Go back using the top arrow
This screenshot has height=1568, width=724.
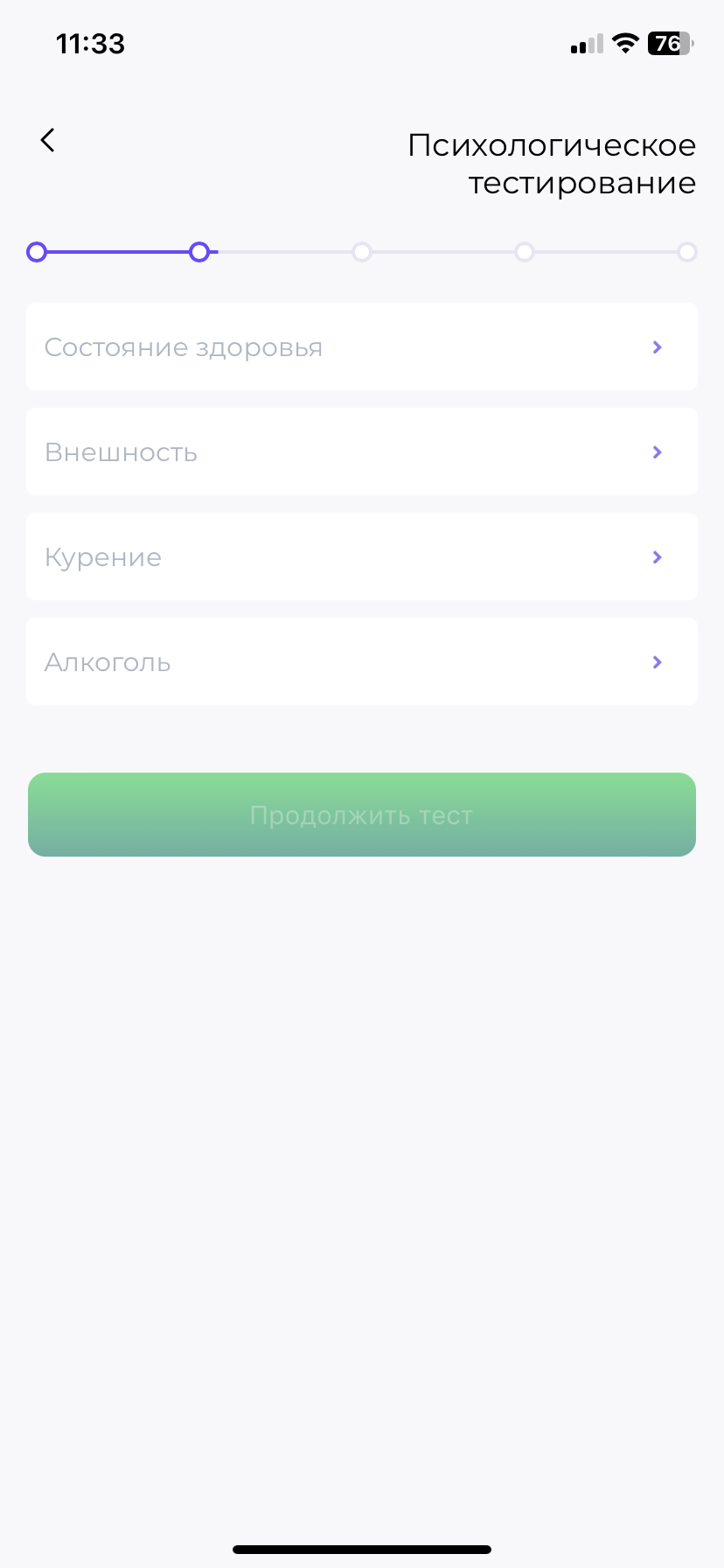(48, 140)
